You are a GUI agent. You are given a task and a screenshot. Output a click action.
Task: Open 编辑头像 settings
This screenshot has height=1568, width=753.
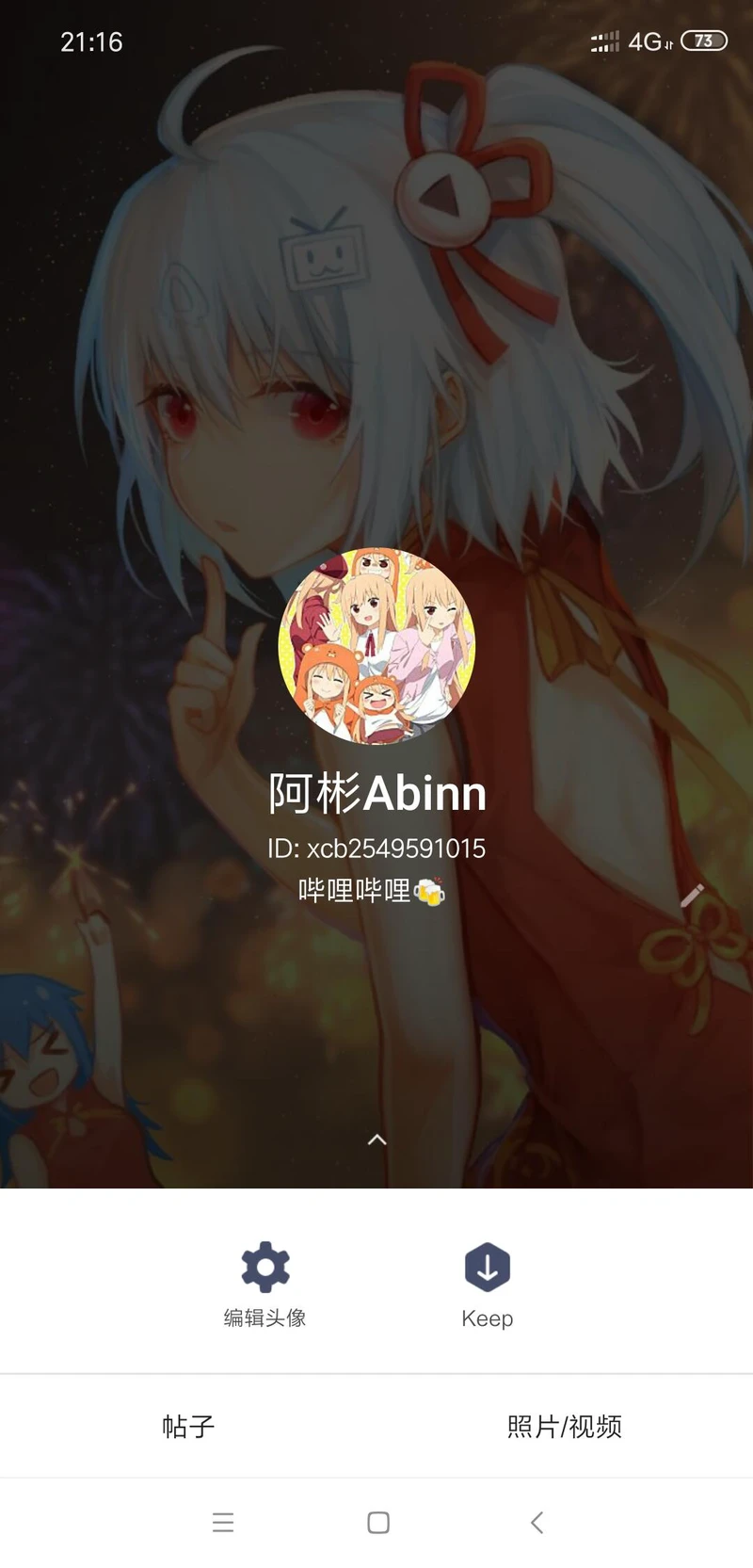coord(265,1284)
